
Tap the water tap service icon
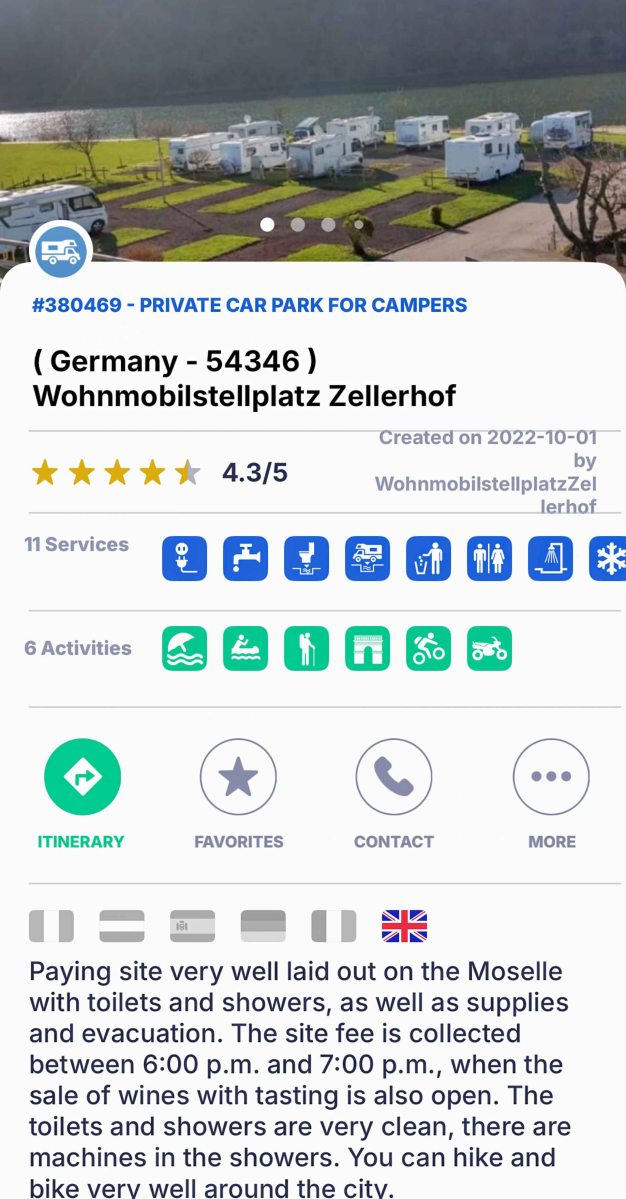[245, 558]
